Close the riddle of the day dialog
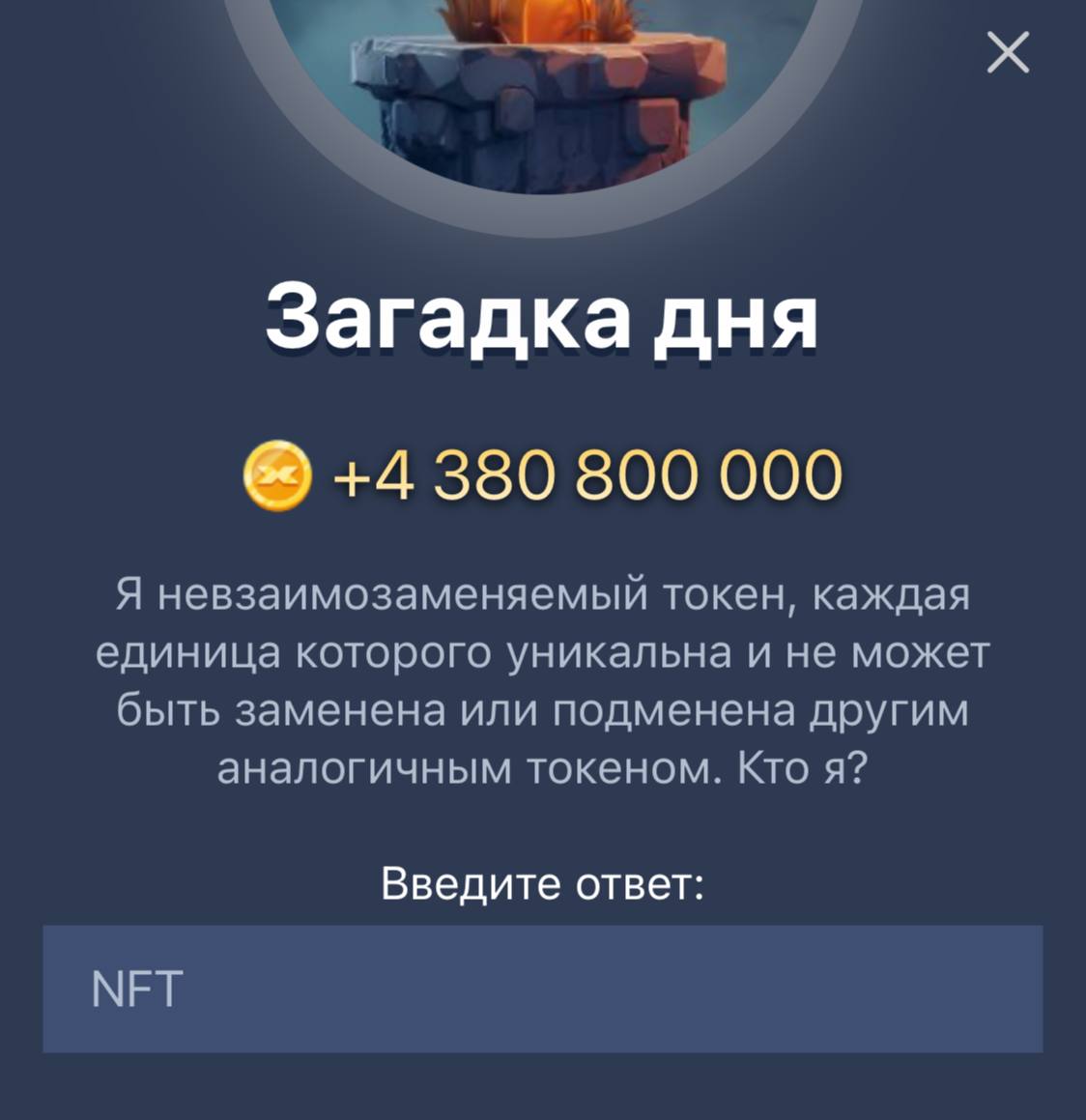 point(1008,52)
